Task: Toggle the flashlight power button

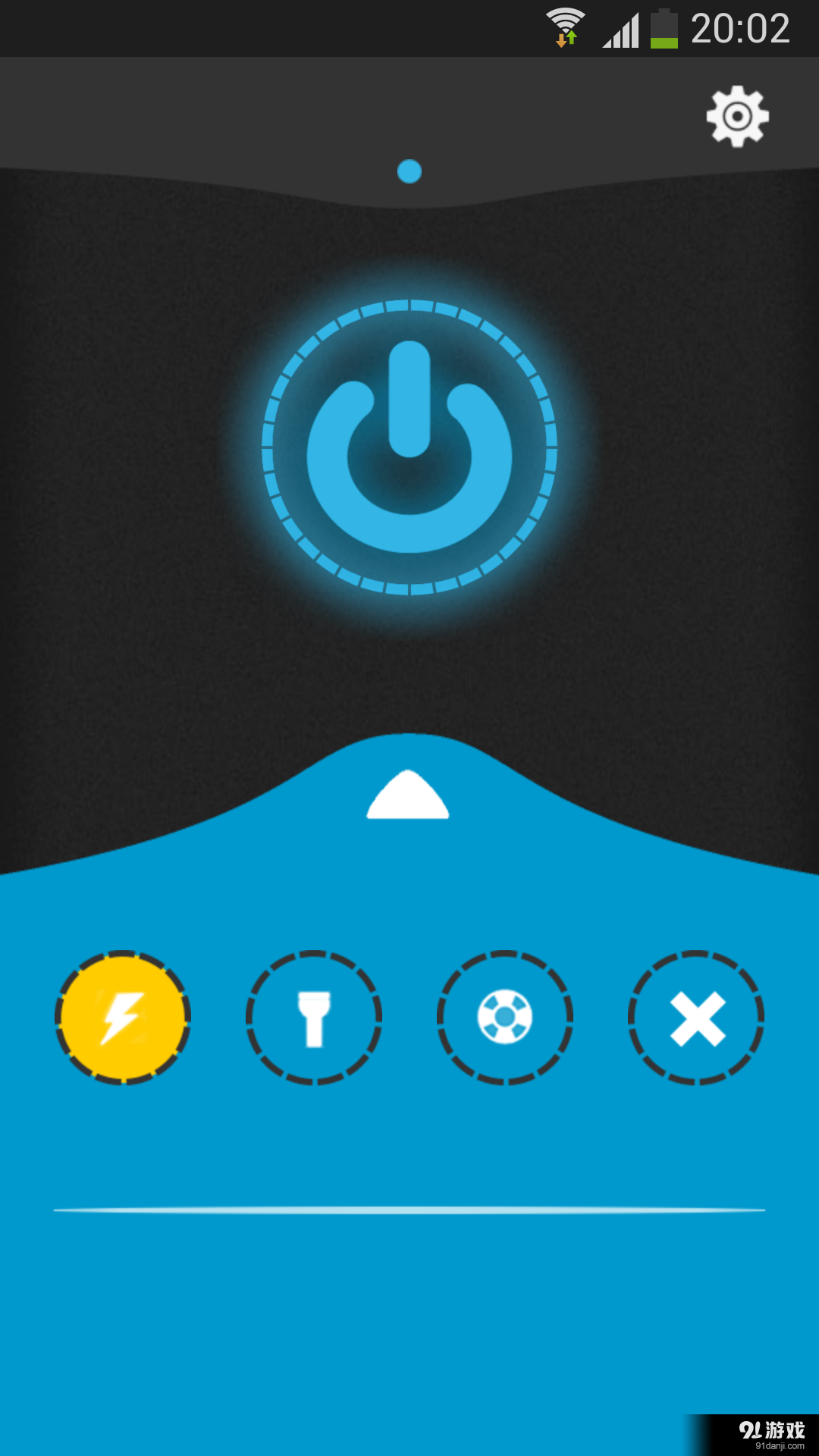Action: [x=409, y=447]
